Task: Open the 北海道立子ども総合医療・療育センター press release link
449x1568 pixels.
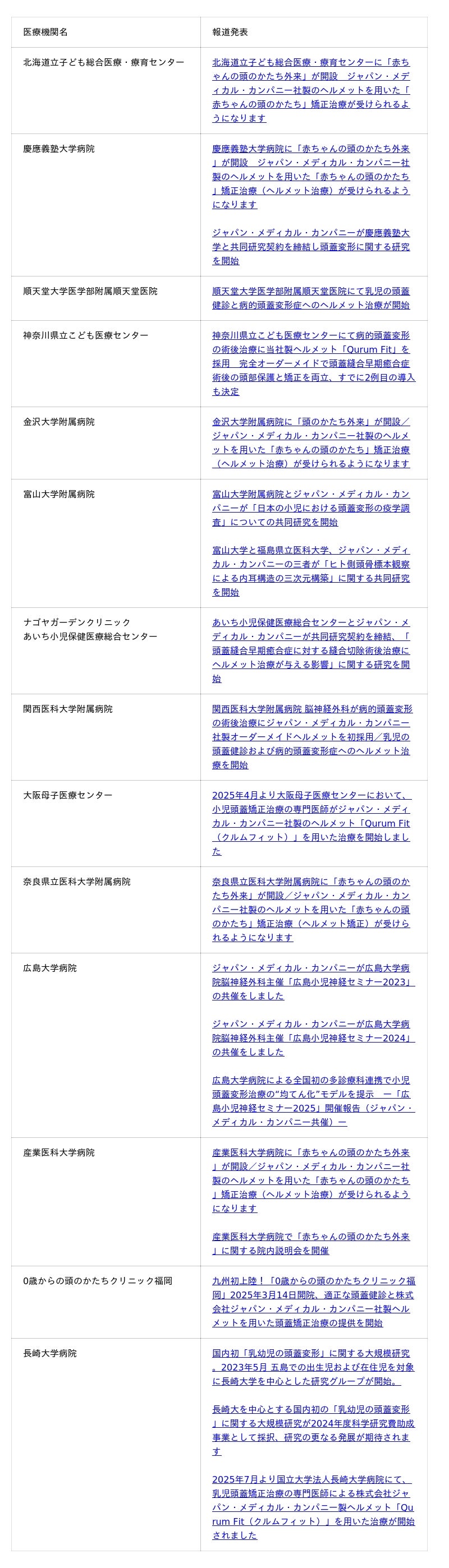Action: 311,90
